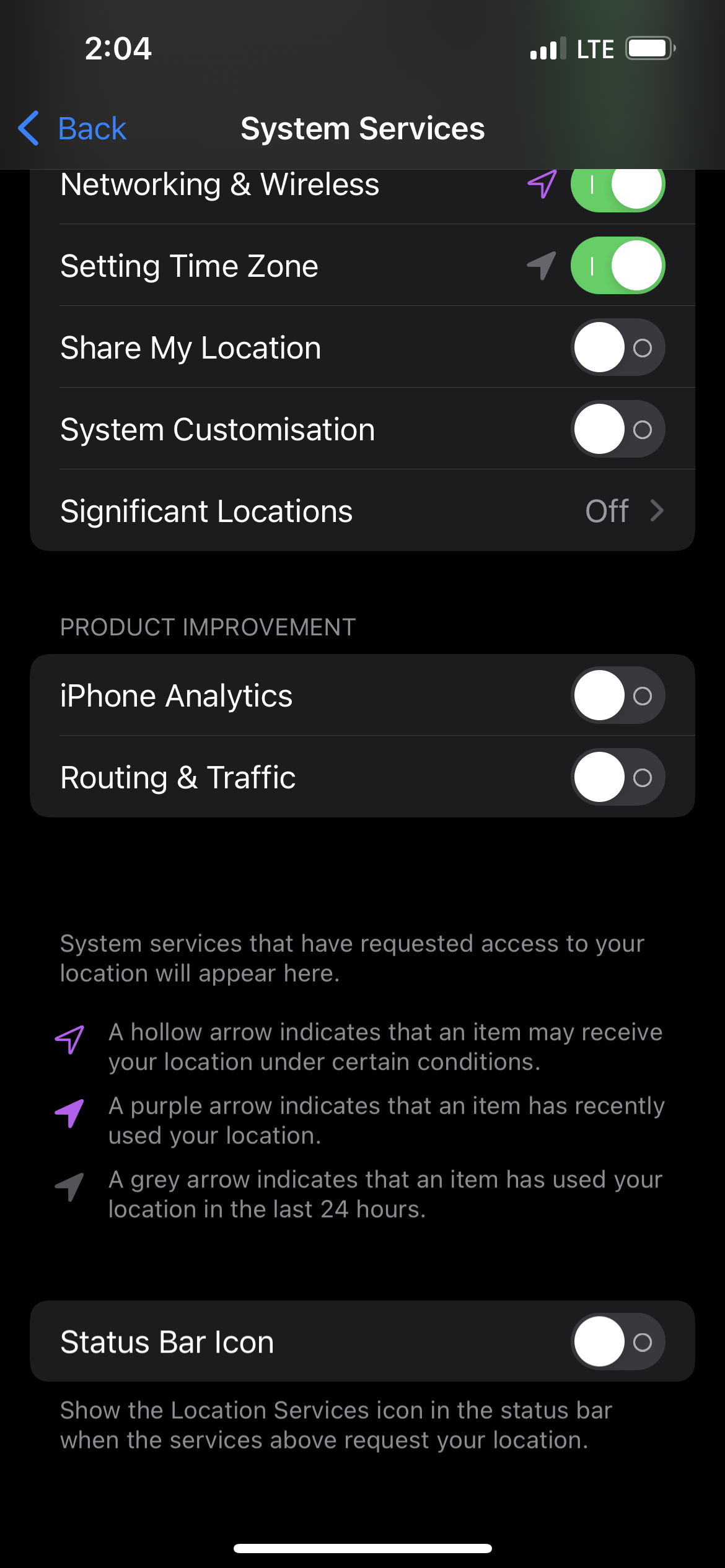
Task: Go back from System Services
Action: click(x=72, y=129)
